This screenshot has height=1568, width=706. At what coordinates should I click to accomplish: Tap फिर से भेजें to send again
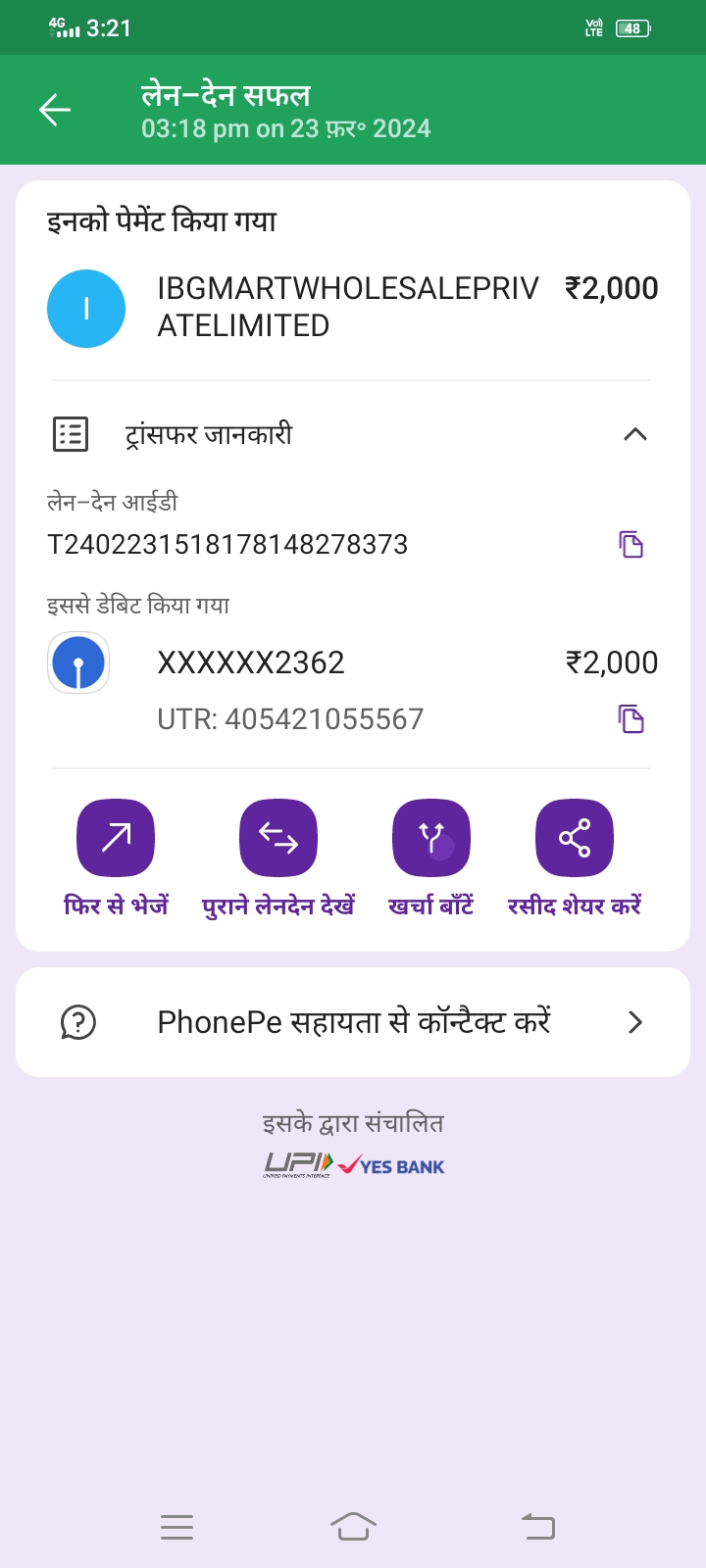116,858
